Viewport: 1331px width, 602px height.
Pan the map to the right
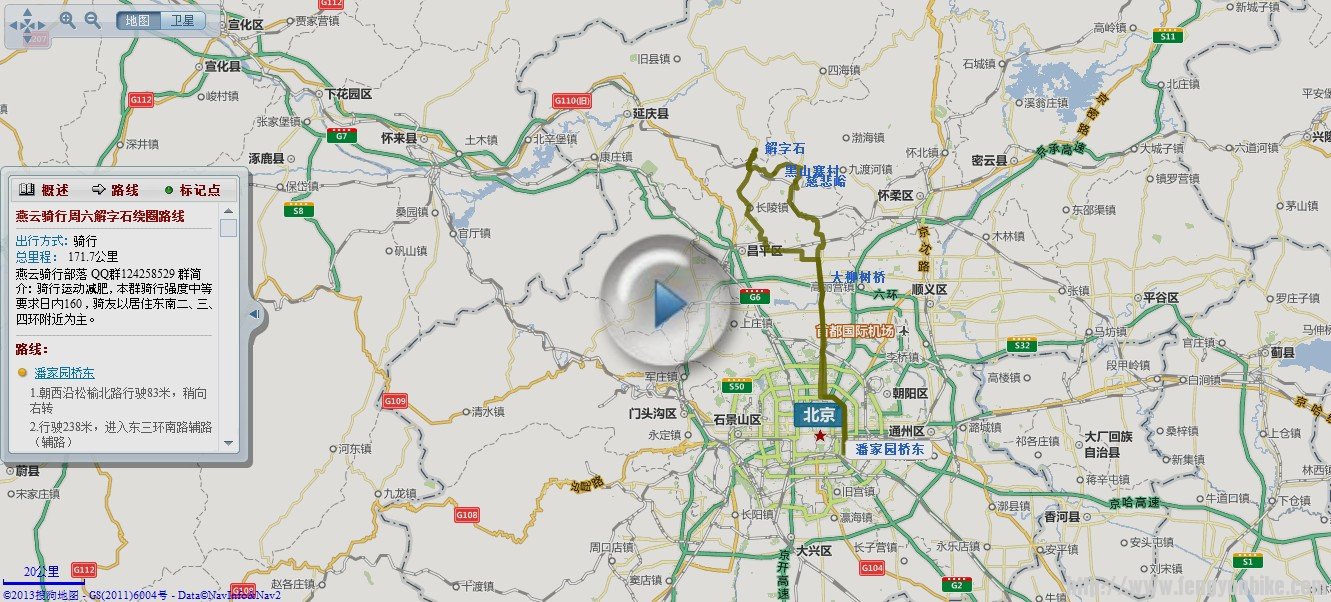39,24
